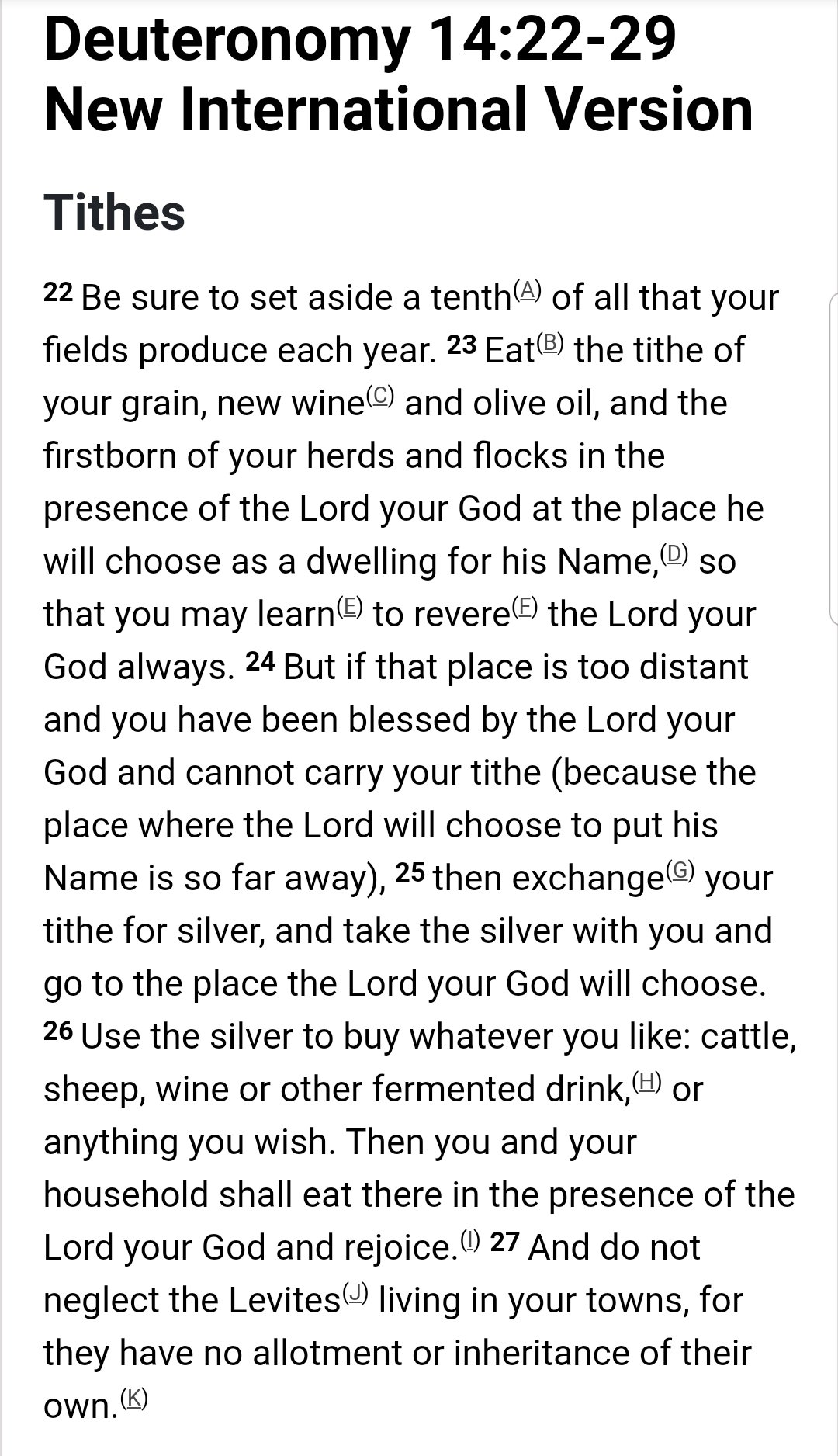Screen dimensions: 838x1456
Task: Open cross-reference B after "Eat"
Action: coord(550,344)
